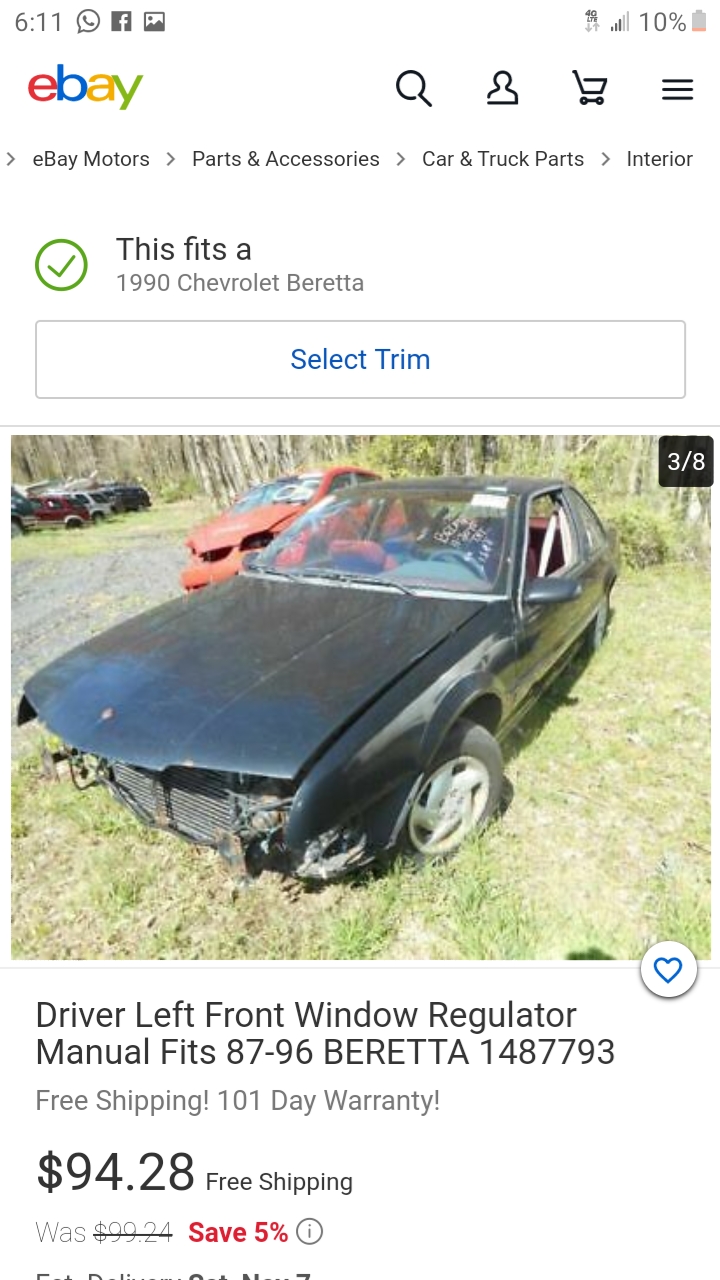The height and width of the screenshot is (1280, 720).
Task: Show savings info next to Save 5%
Action: (310, 1232)
